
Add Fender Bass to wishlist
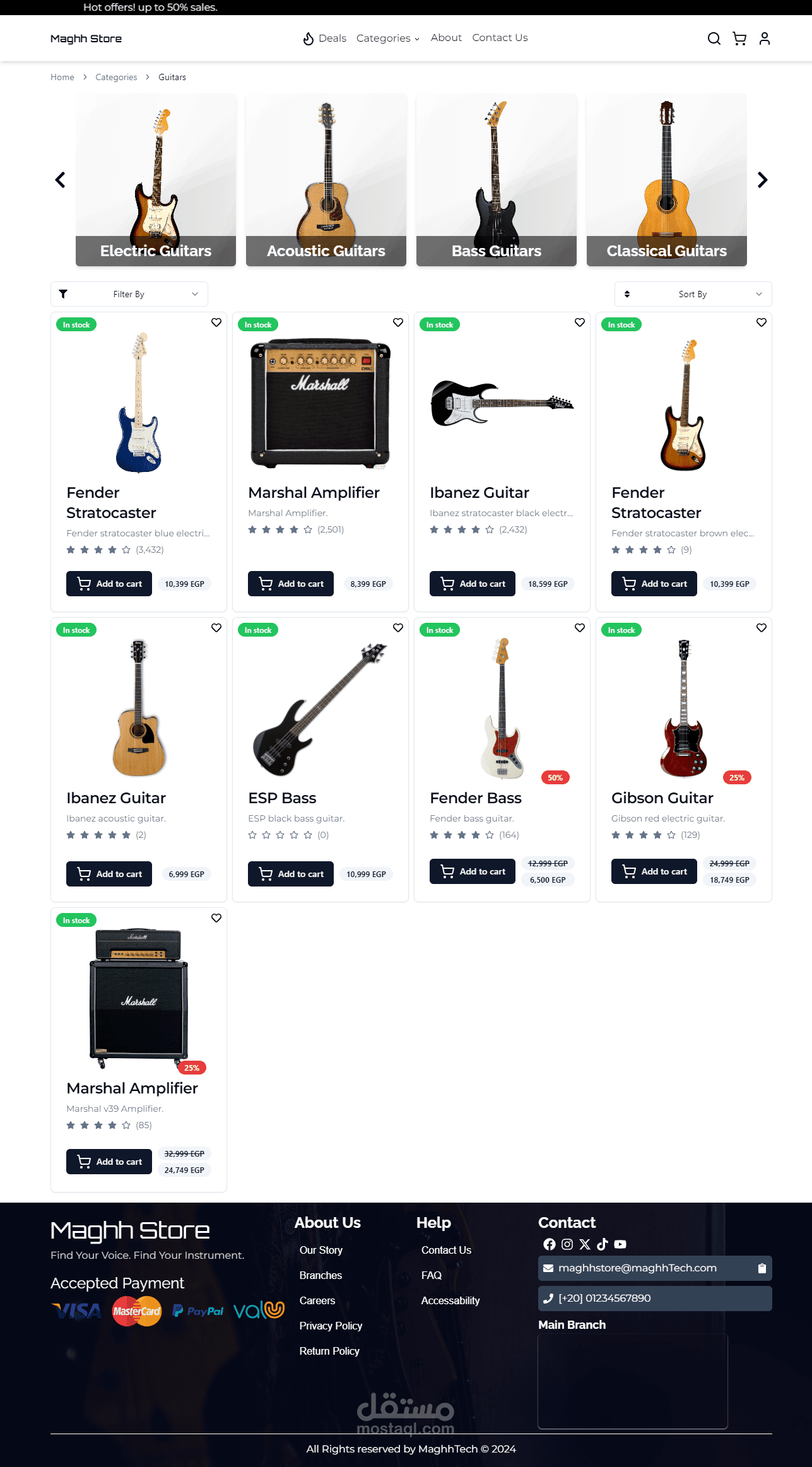580,628
